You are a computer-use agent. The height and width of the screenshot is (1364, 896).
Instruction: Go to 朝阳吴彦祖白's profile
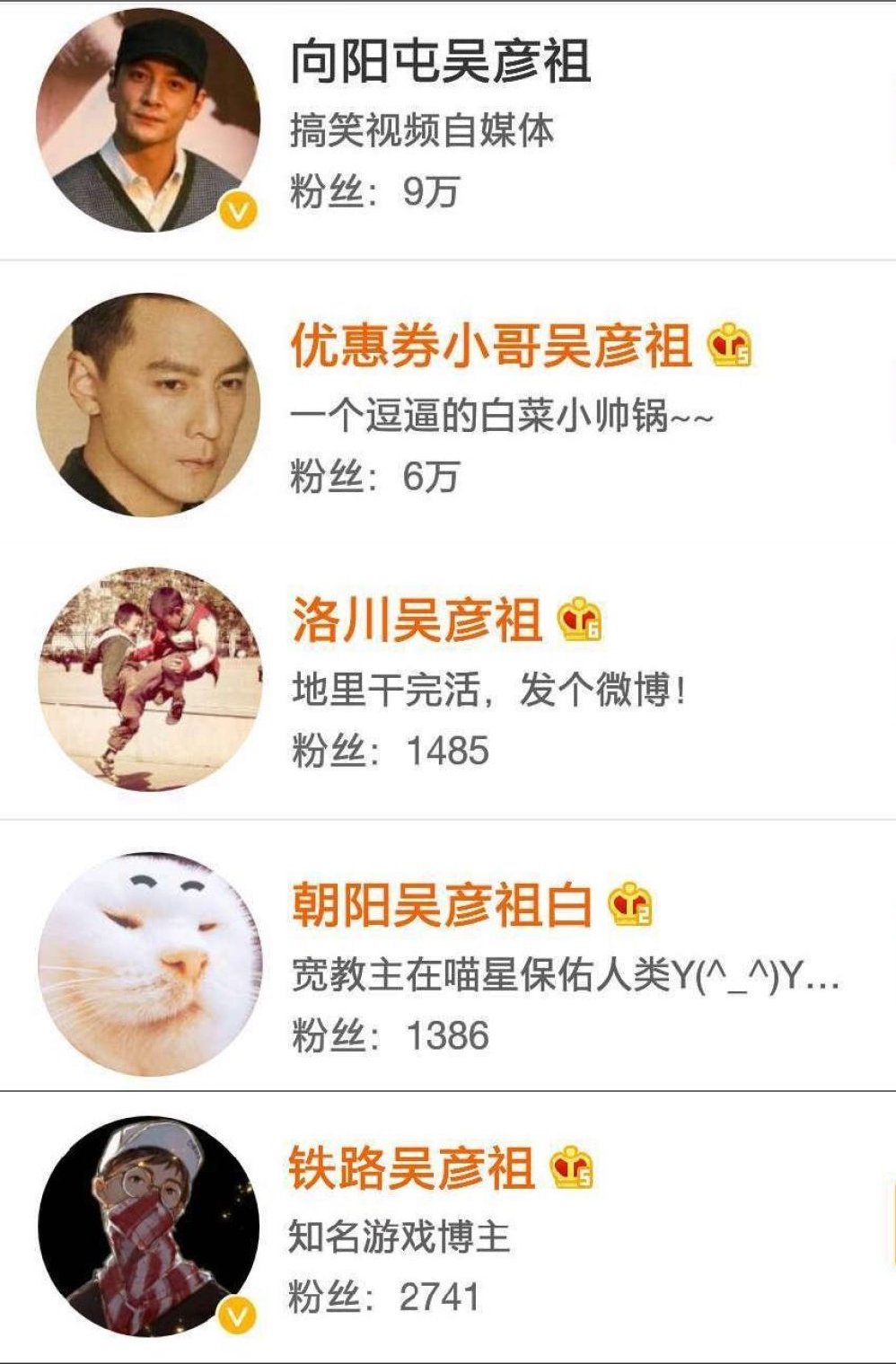point(442,905)
